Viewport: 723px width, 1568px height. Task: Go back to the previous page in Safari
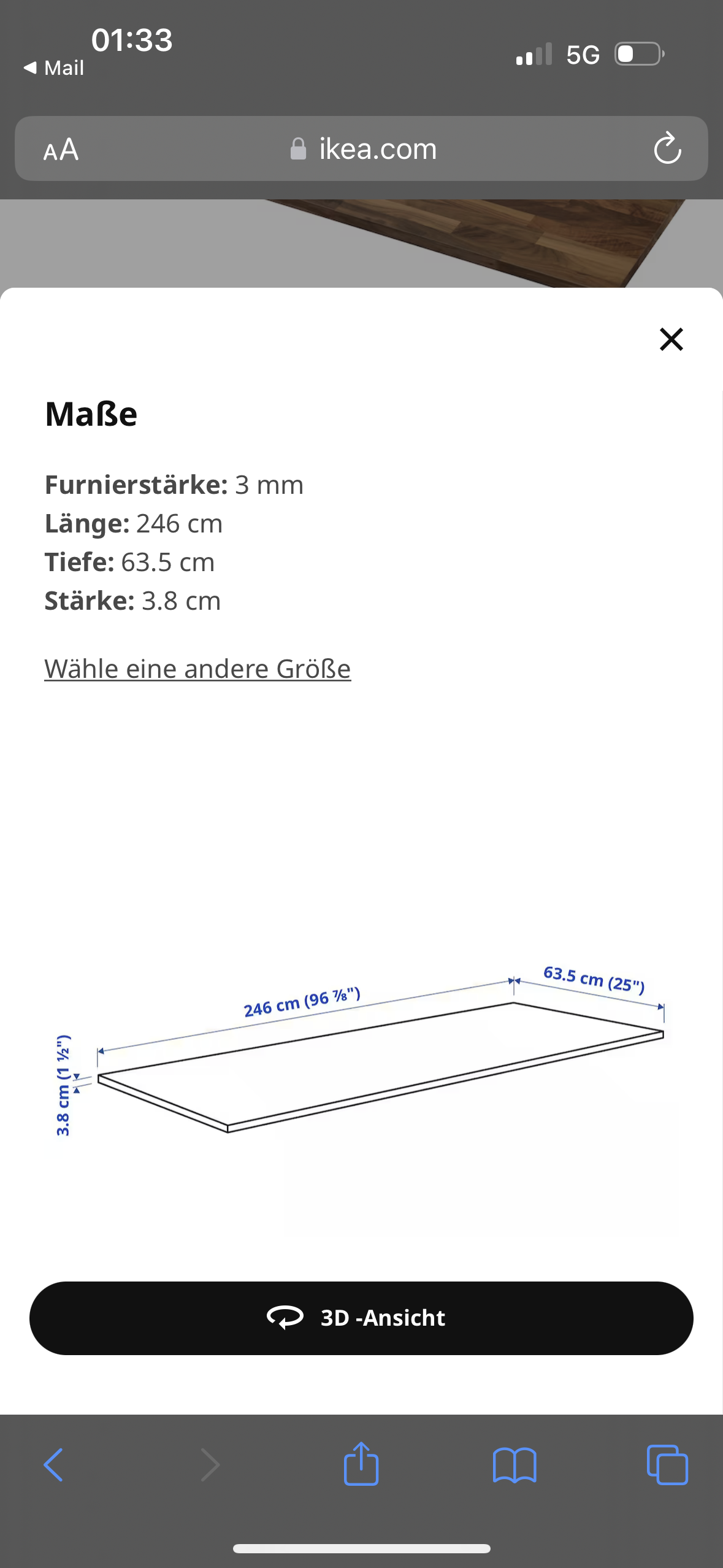point(53,1465)
